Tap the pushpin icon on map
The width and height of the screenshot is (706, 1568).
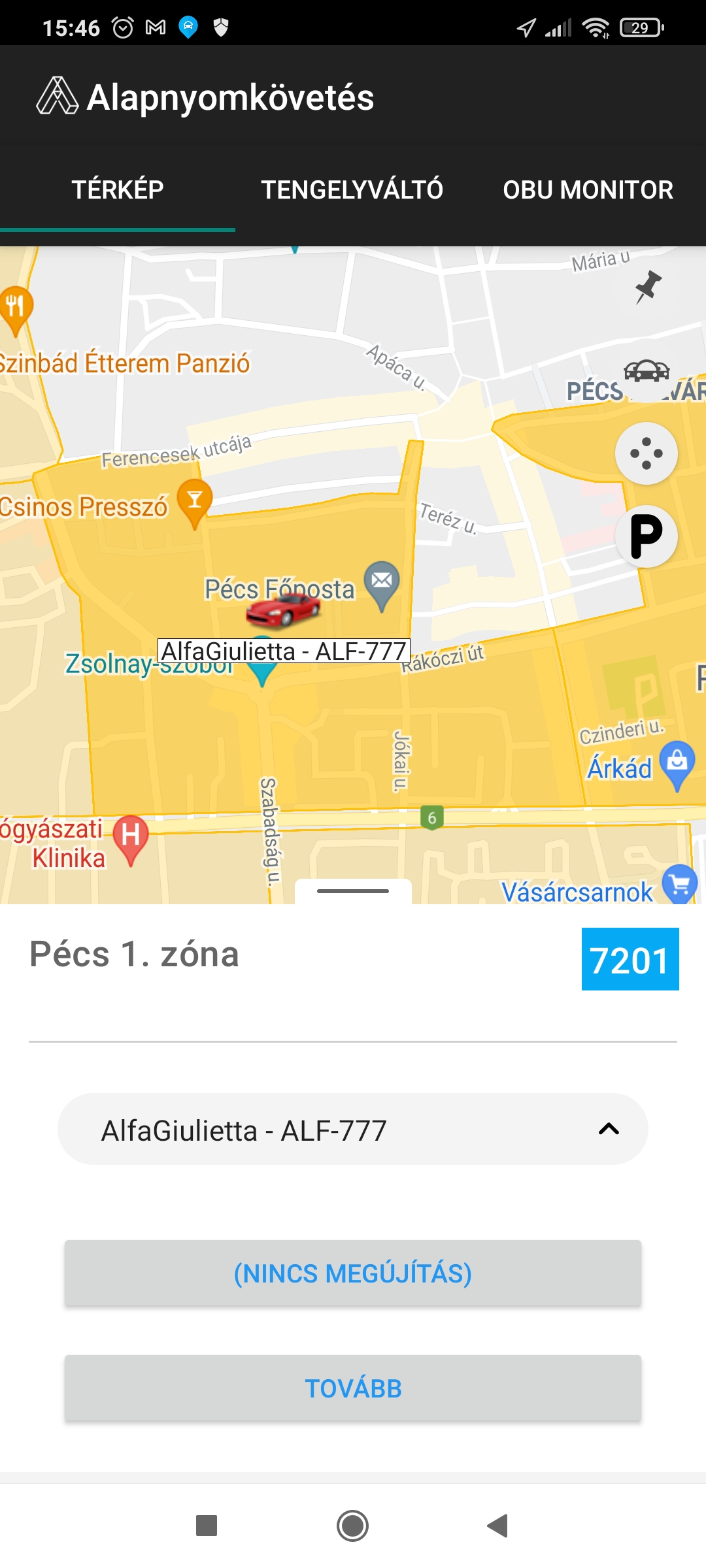(648, 287)
